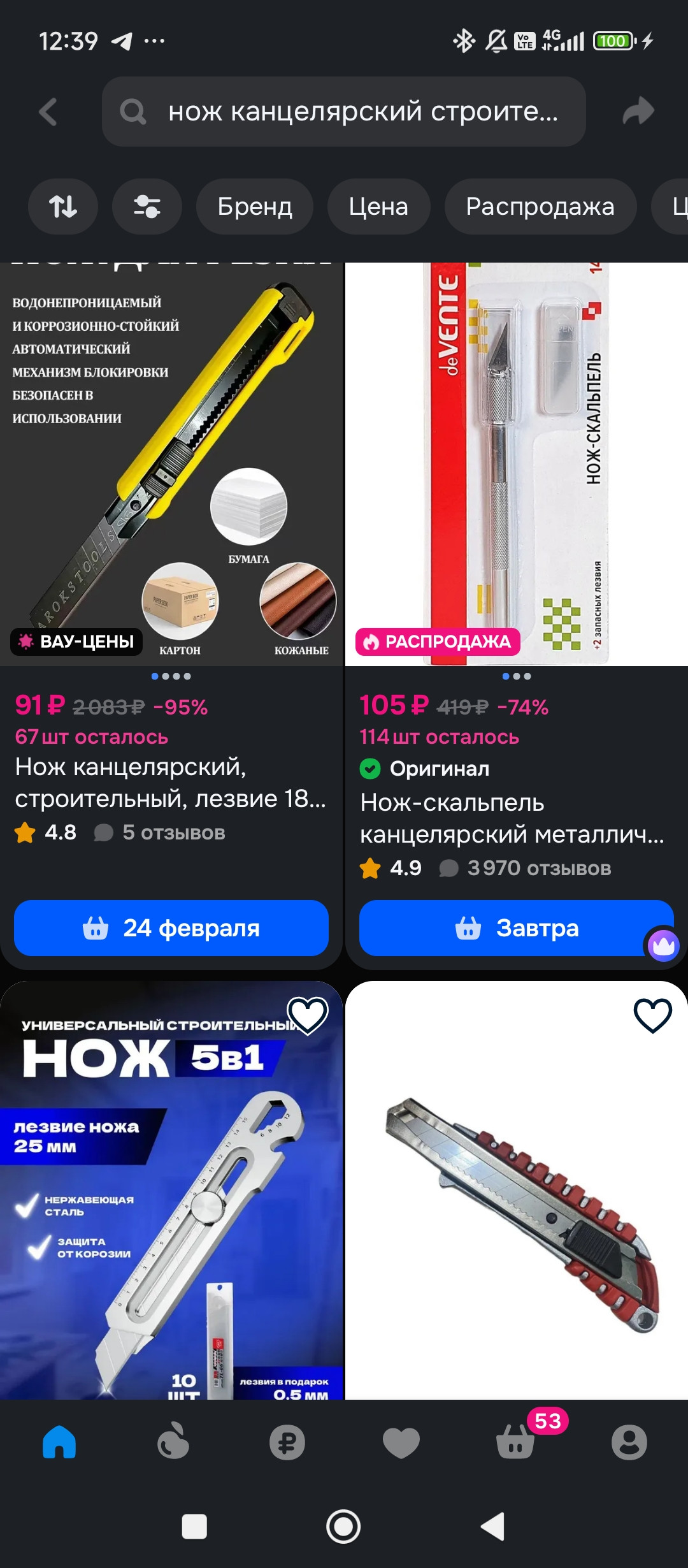The image size is (688, 1568).
Task: Share these search results
Action: (638, 112)
